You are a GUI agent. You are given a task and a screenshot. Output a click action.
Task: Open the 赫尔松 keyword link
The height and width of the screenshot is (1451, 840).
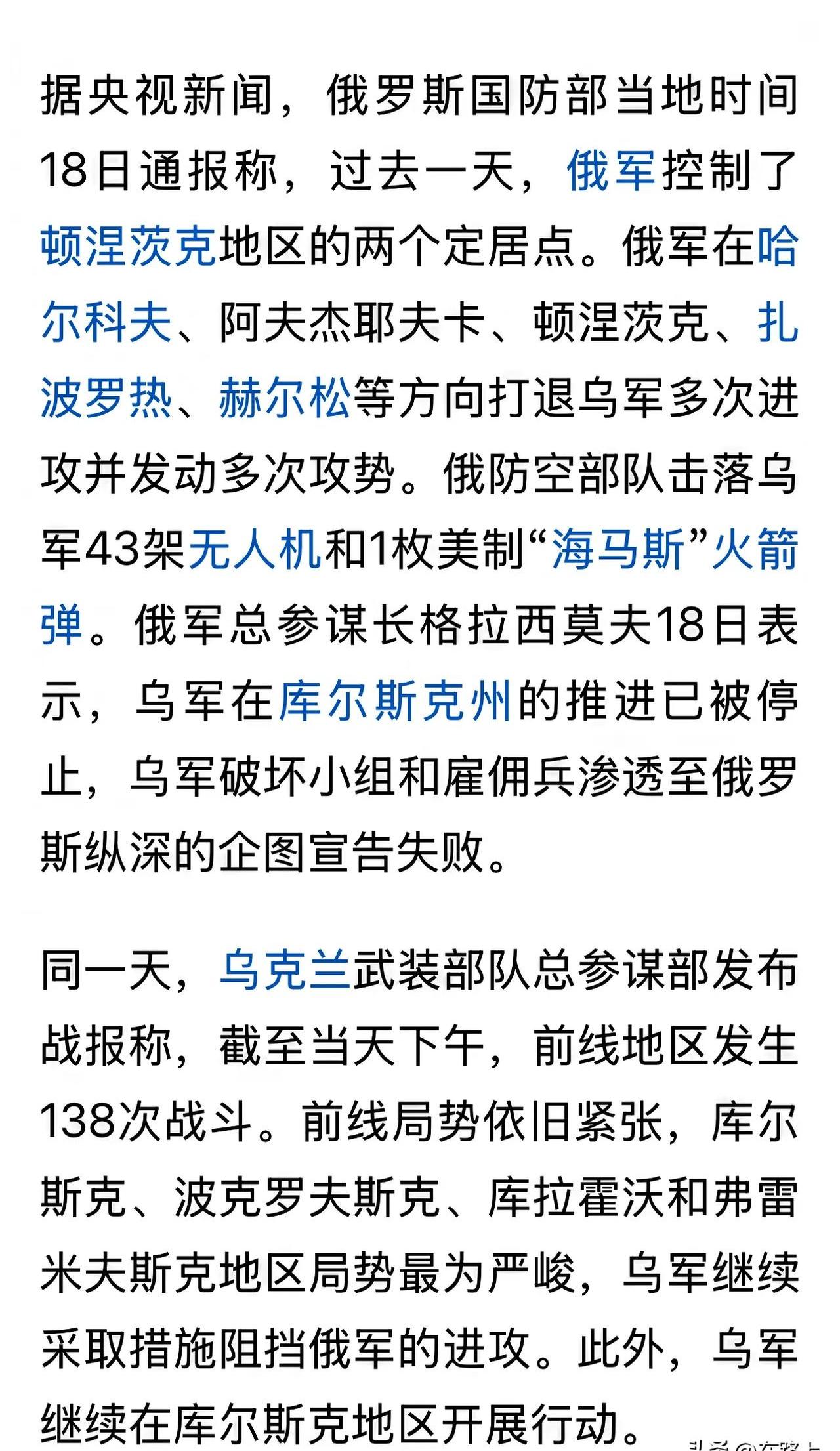tap(285, 398)
